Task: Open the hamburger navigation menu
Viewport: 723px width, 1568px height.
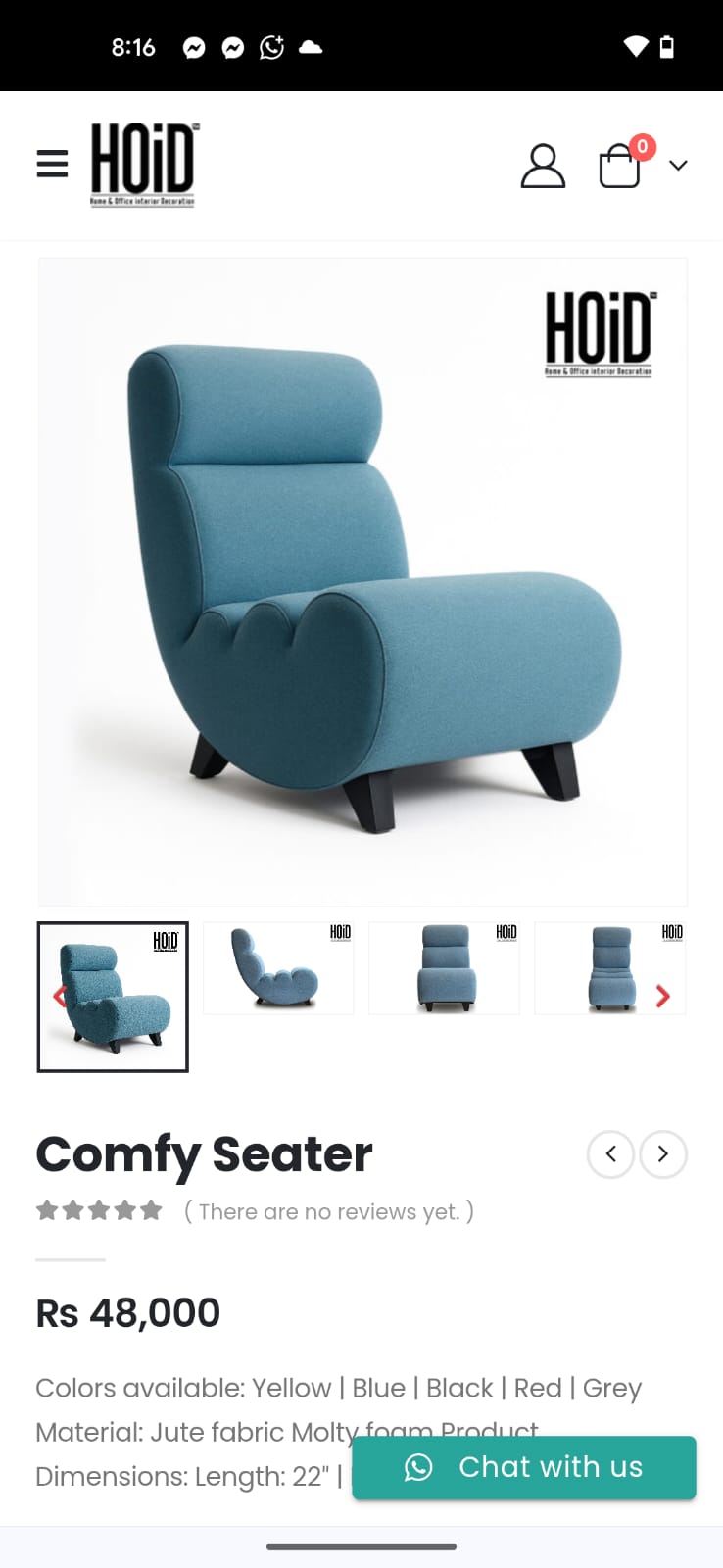Action: click(x=53, y=165)
